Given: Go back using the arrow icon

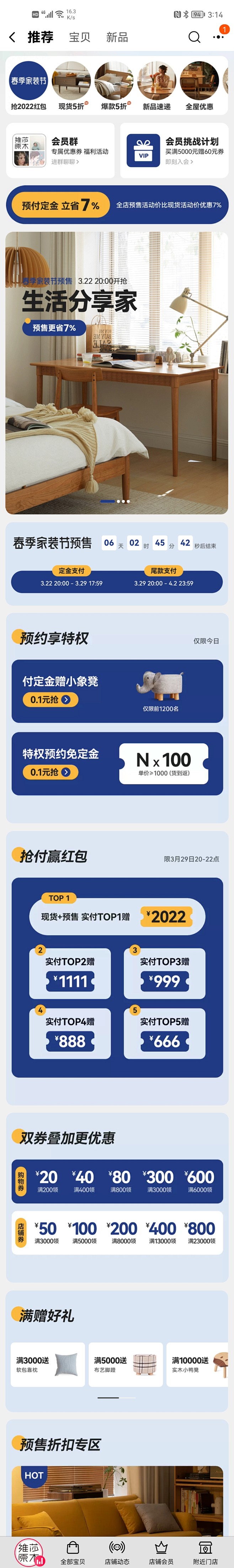Looking at the screenshot, I should coord(12,38).
